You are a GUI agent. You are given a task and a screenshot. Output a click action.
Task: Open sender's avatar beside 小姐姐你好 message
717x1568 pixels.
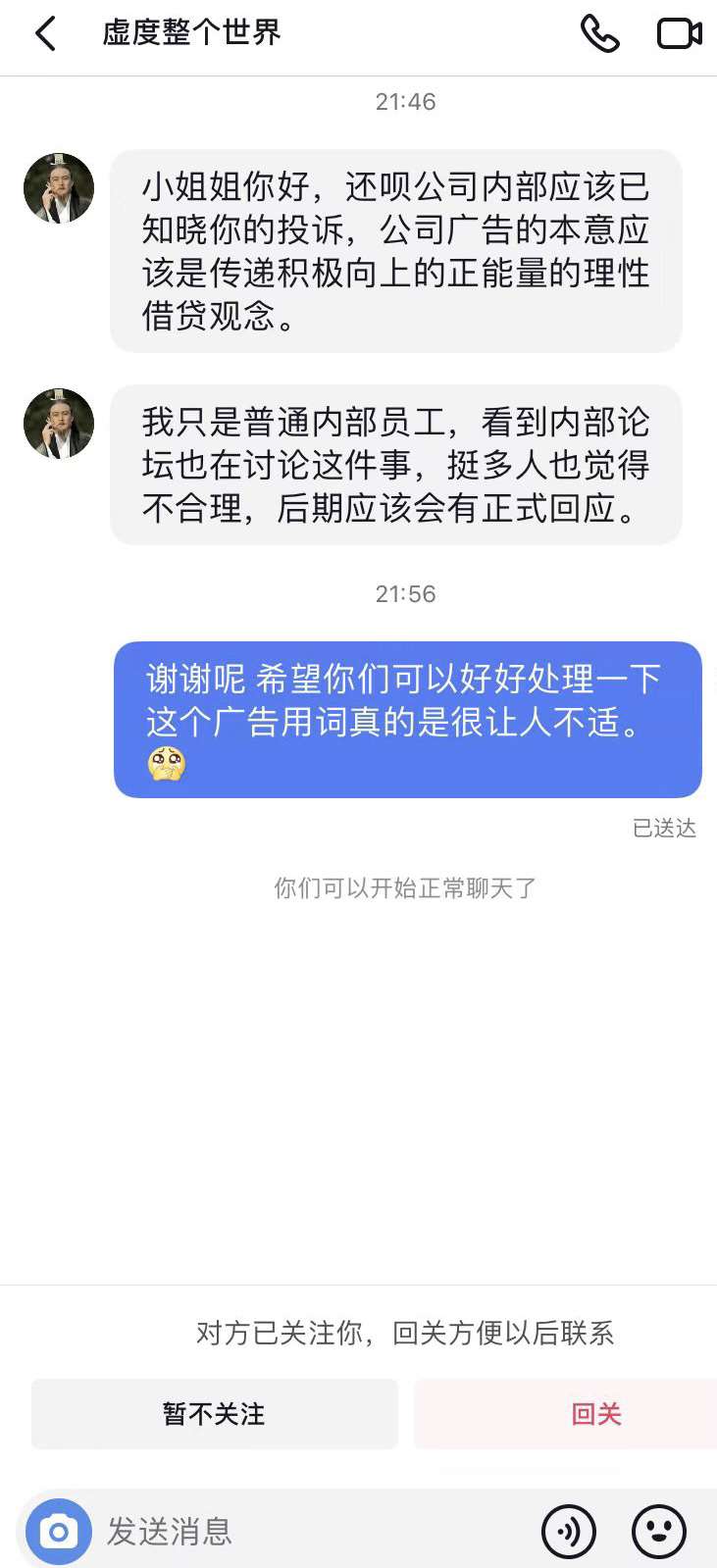[59, 188]
